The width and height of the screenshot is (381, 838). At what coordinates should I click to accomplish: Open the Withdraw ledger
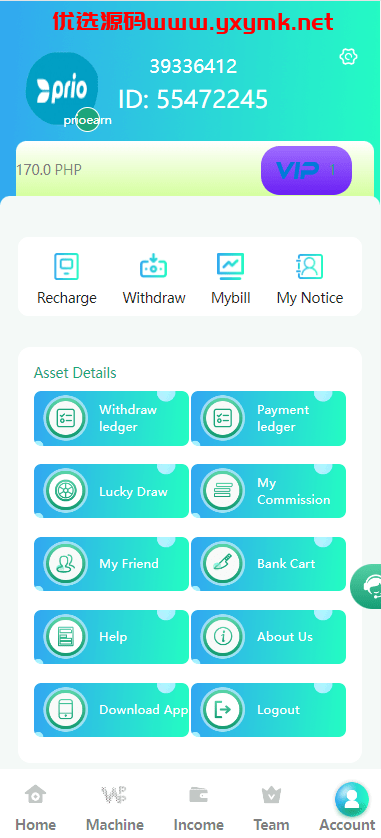point(112,418)
